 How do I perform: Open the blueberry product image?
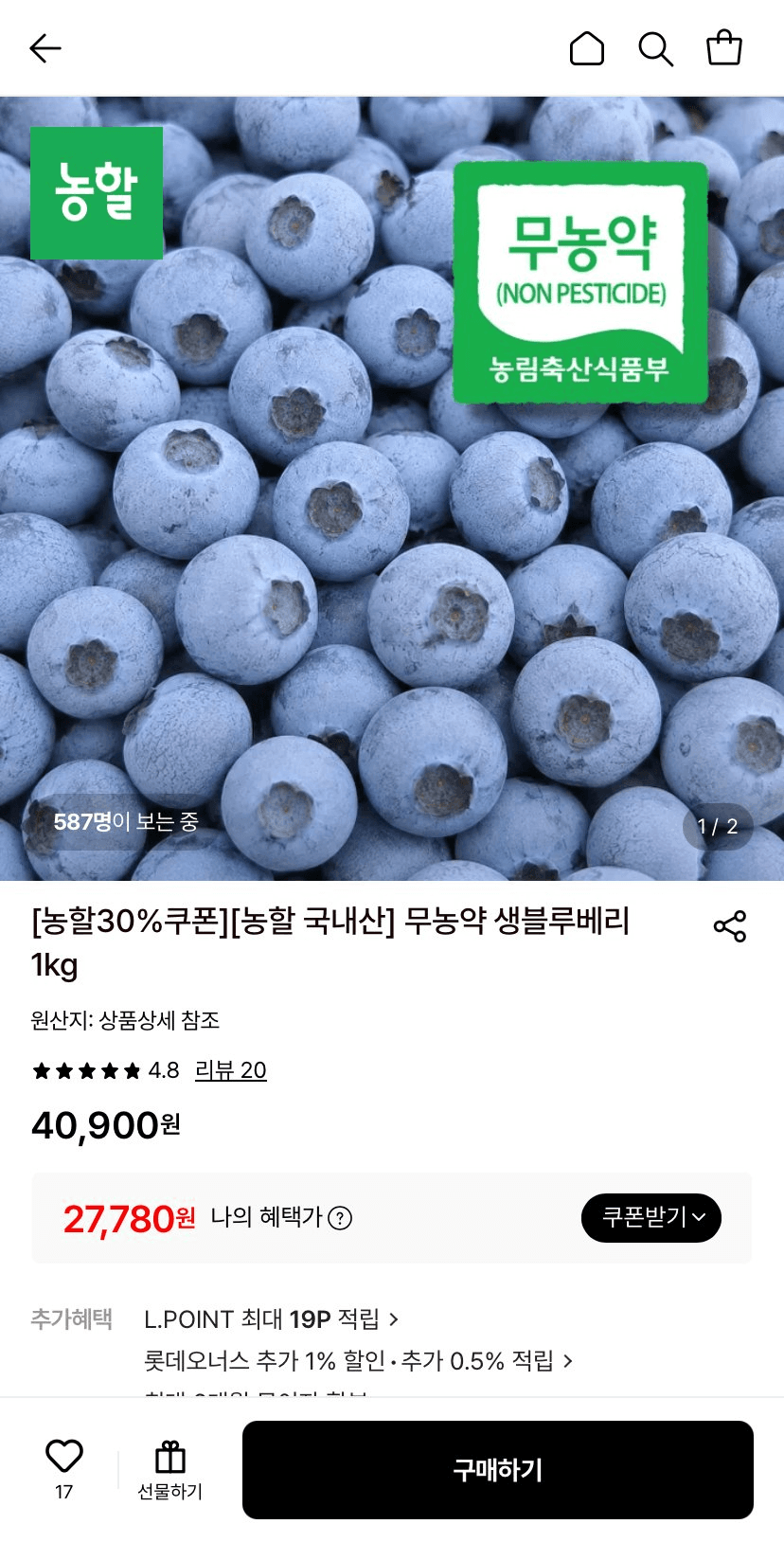pyautogui.click(x=392, y=489)
